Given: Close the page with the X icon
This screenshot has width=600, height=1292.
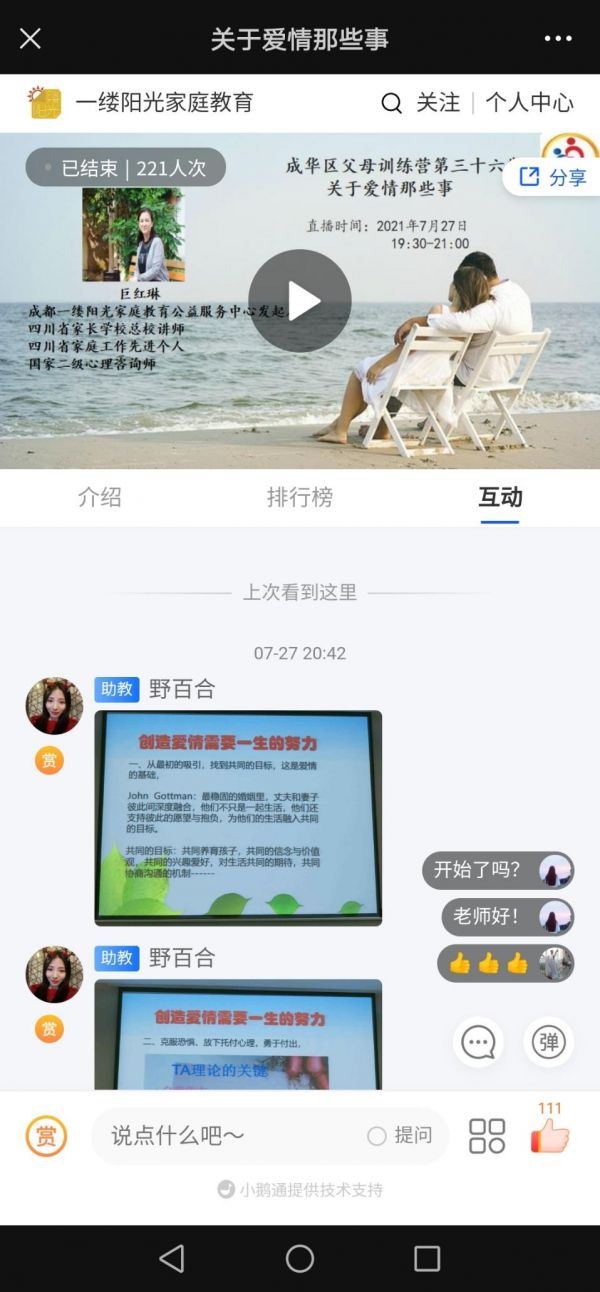Looking at the screenshot, I should point(30,39).
